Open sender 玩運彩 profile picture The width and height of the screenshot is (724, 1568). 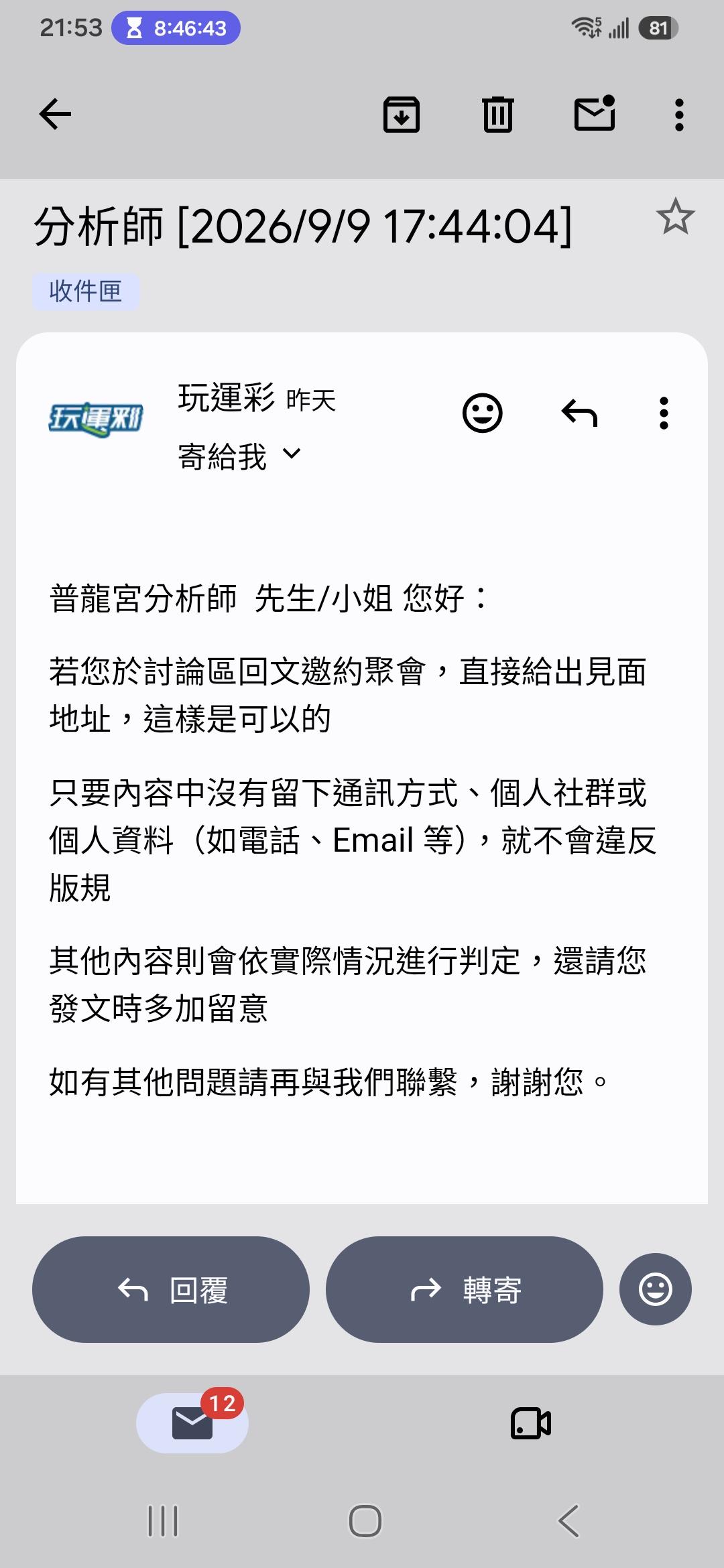click(96, 419)
